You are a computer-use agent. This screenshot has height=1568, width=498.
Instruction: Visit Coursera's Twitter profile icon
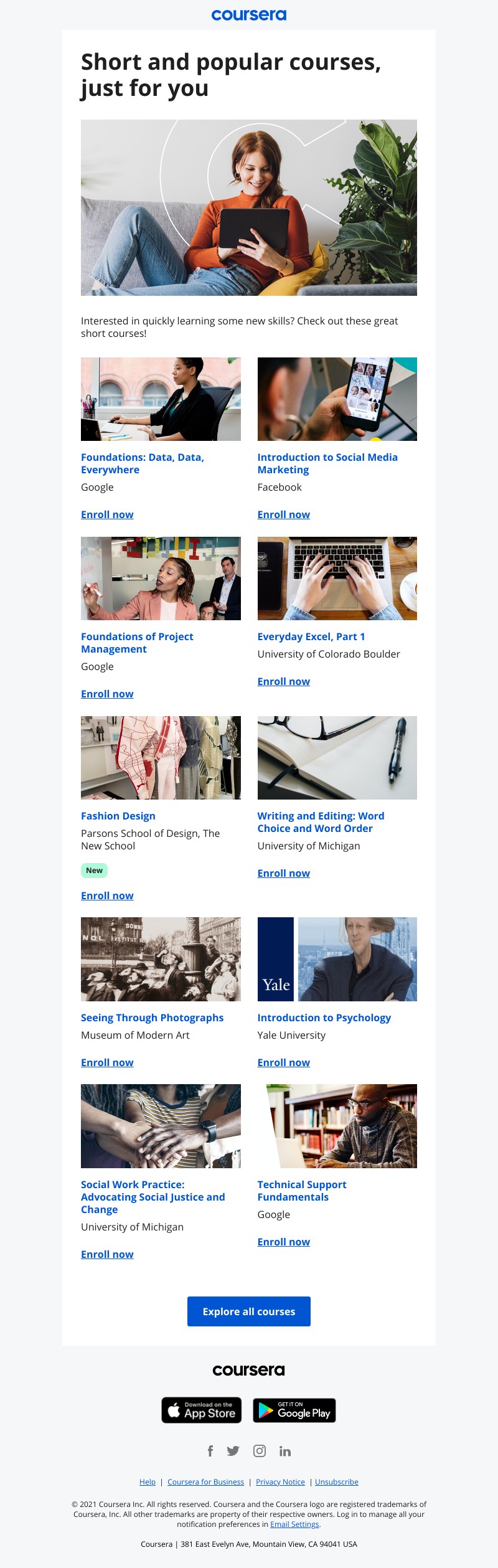point(233,1451)
